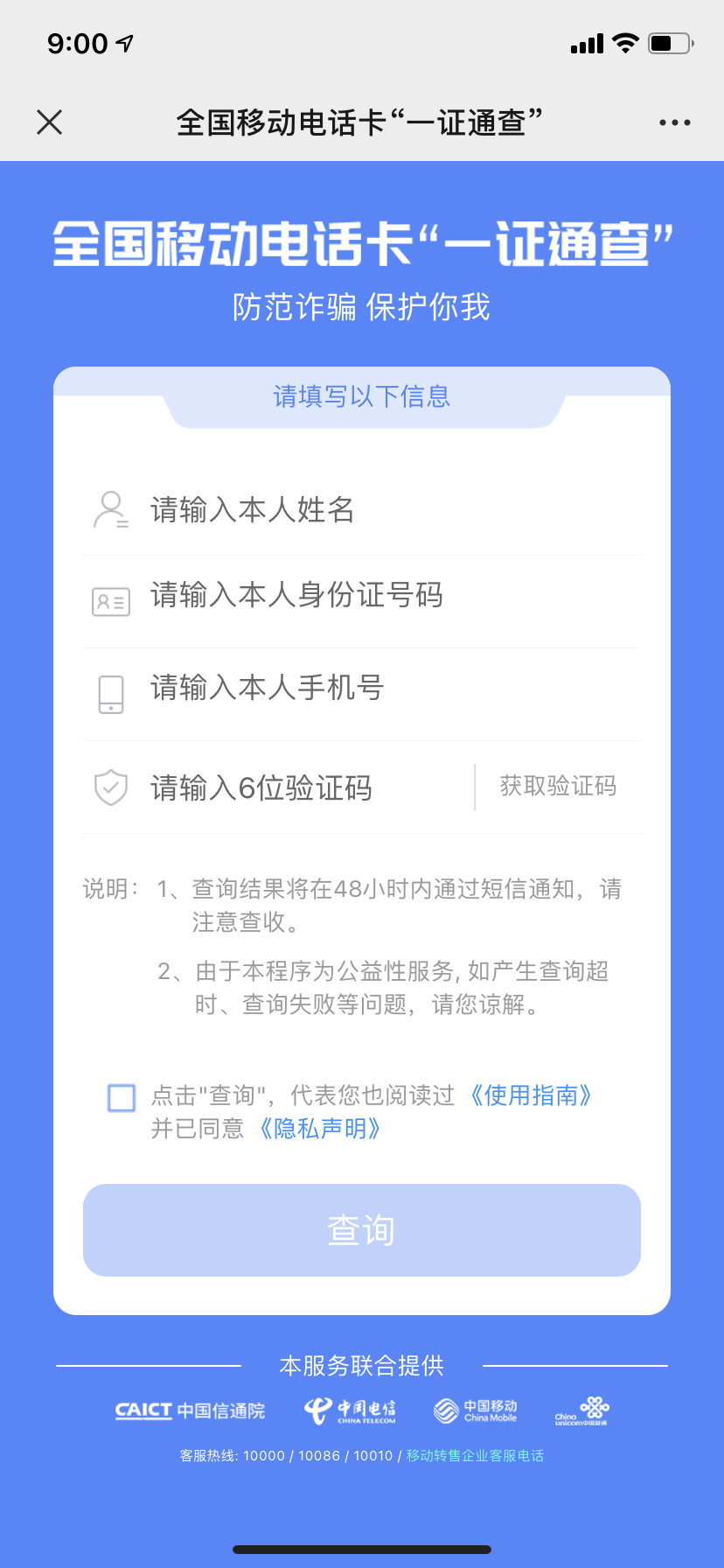This screenshot has width=724, height=1568.
Task: Check the agreement checkbox
Action: click(x=122, y=1097)
